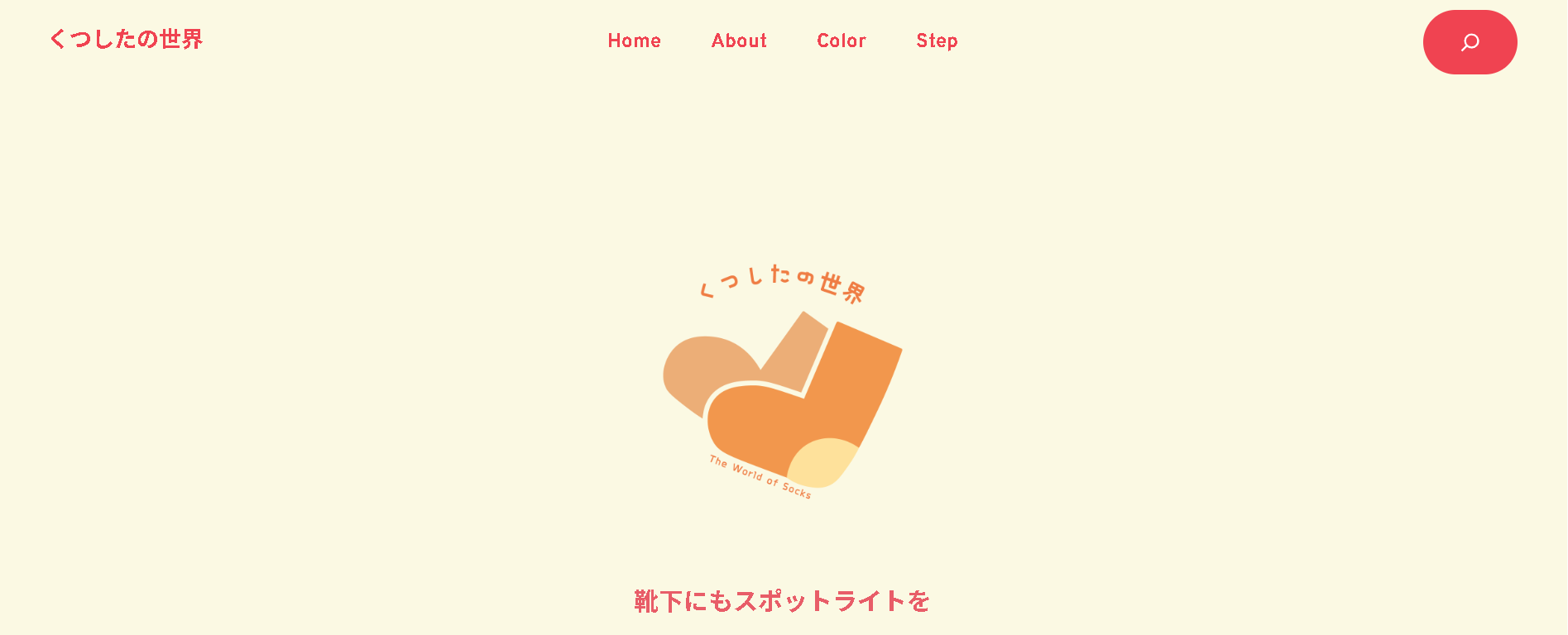Tap the くつしたの世界 site title

pyautogui.click(x=127, y=39)
